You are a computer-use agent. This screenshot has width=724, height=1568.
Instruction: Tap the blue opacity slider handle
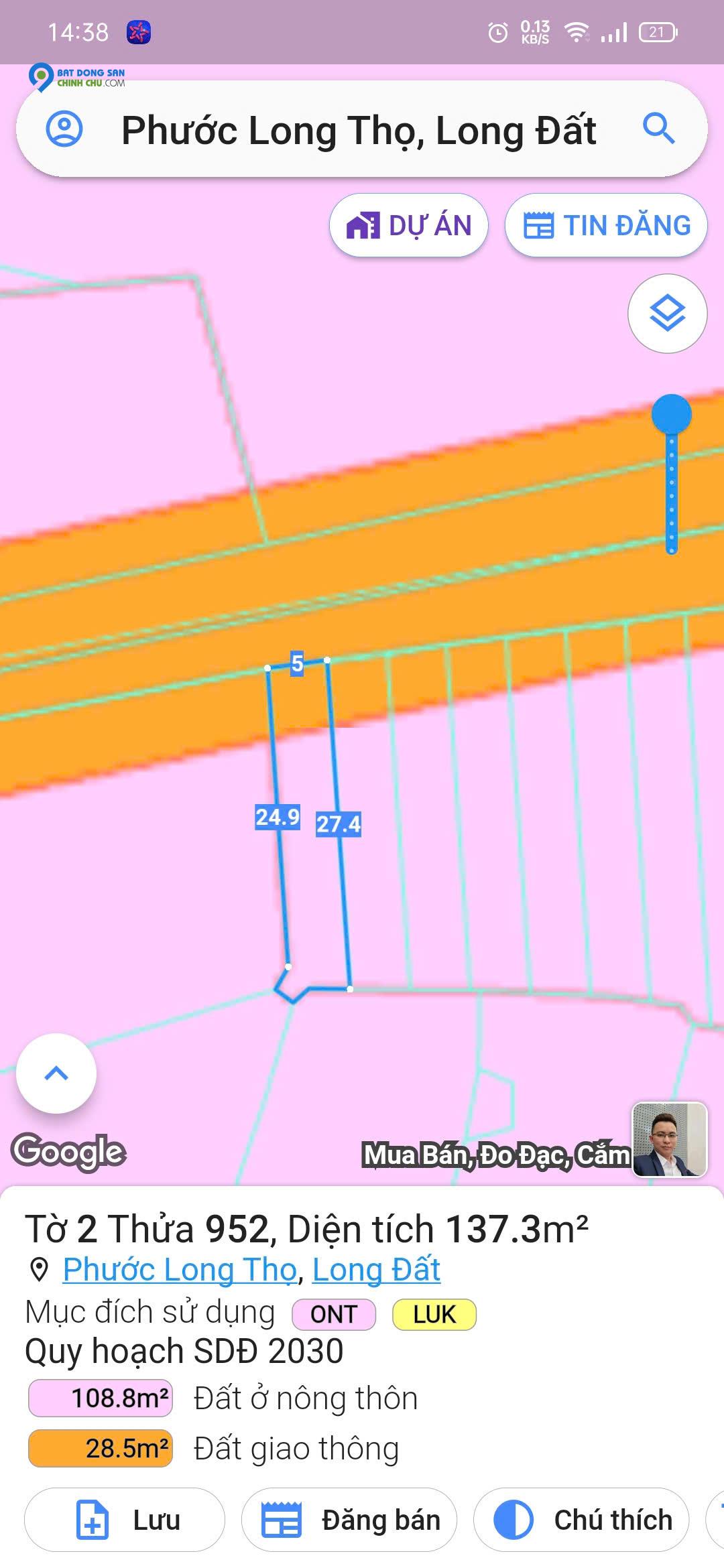click(671, 413)
